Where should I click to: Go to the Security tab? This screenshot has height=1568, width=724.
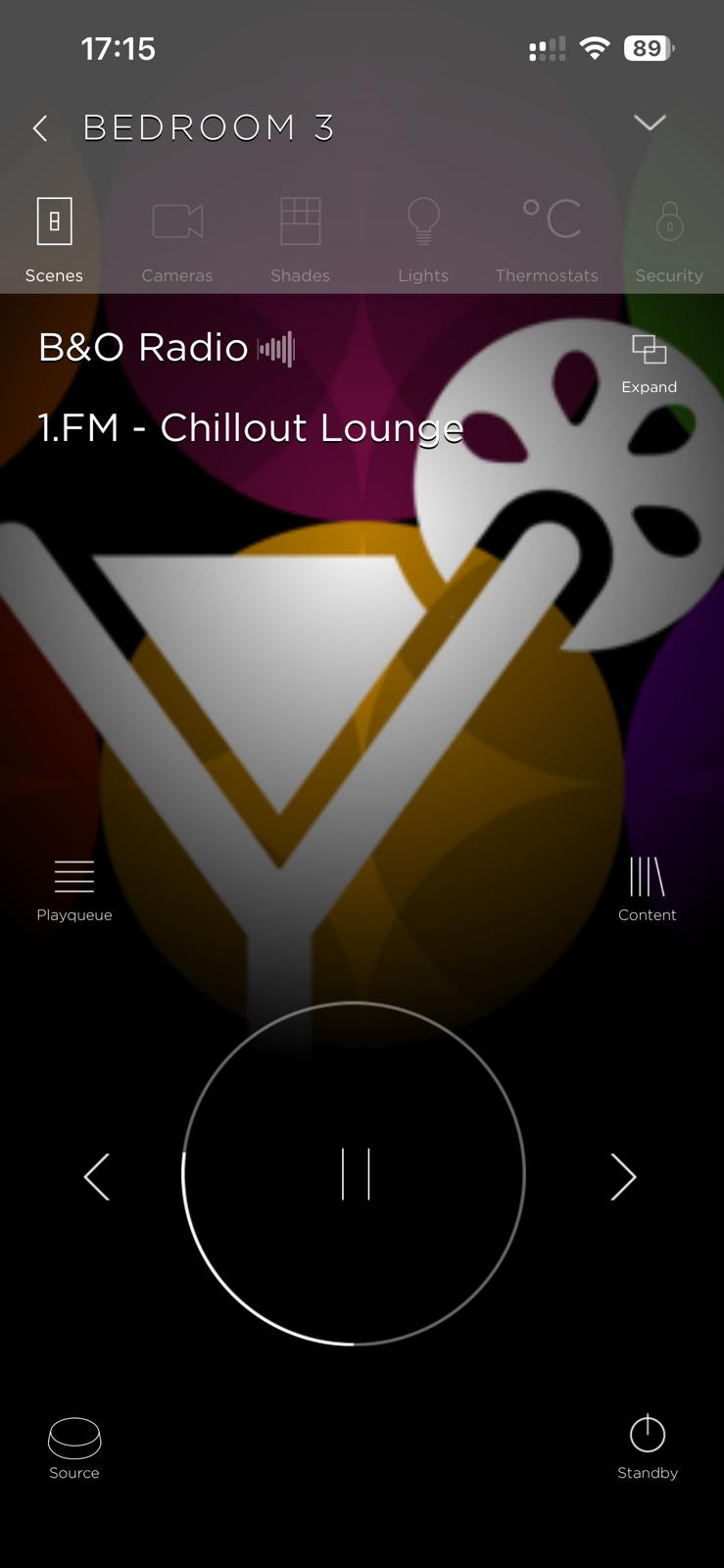pos(669,240)
